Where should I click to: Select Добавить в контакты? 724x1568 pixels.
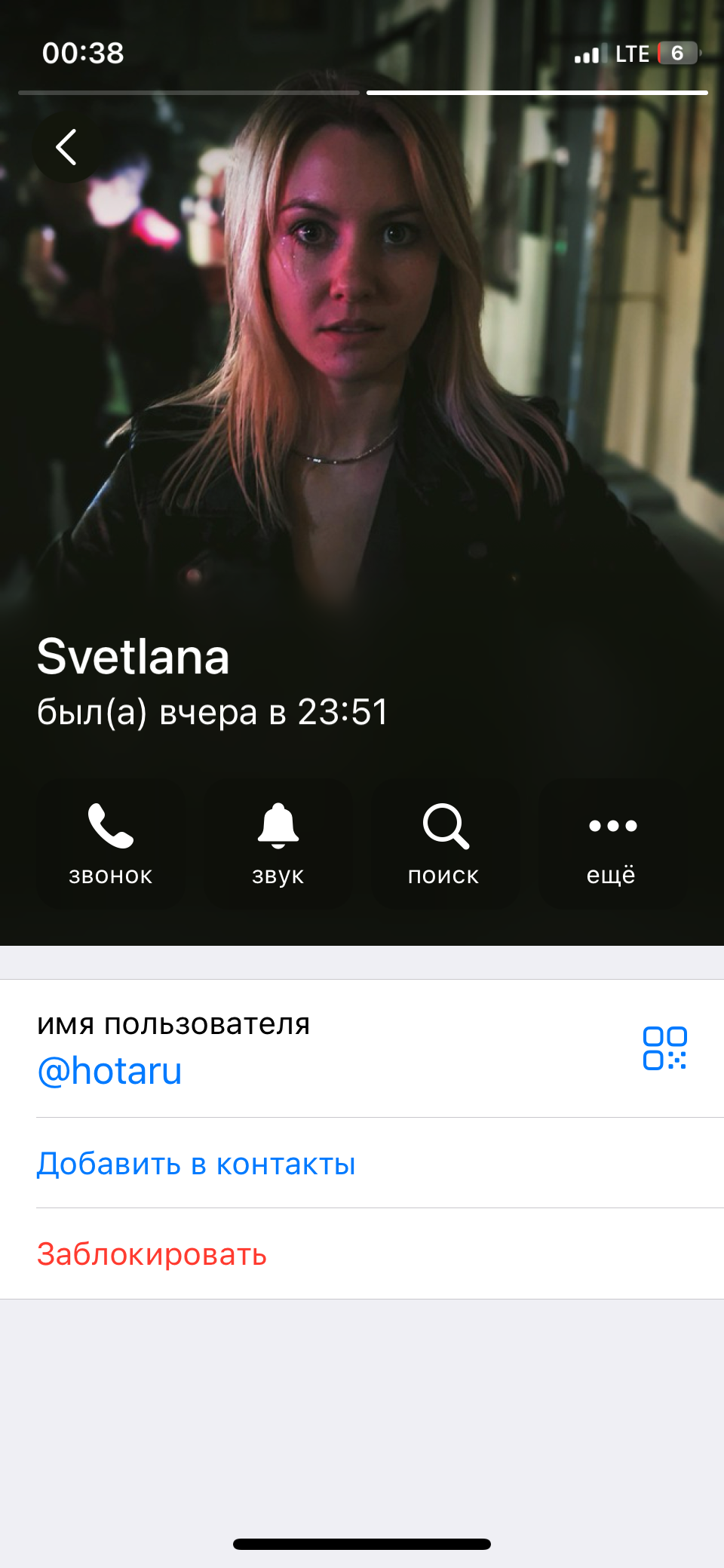[196, 1164]
